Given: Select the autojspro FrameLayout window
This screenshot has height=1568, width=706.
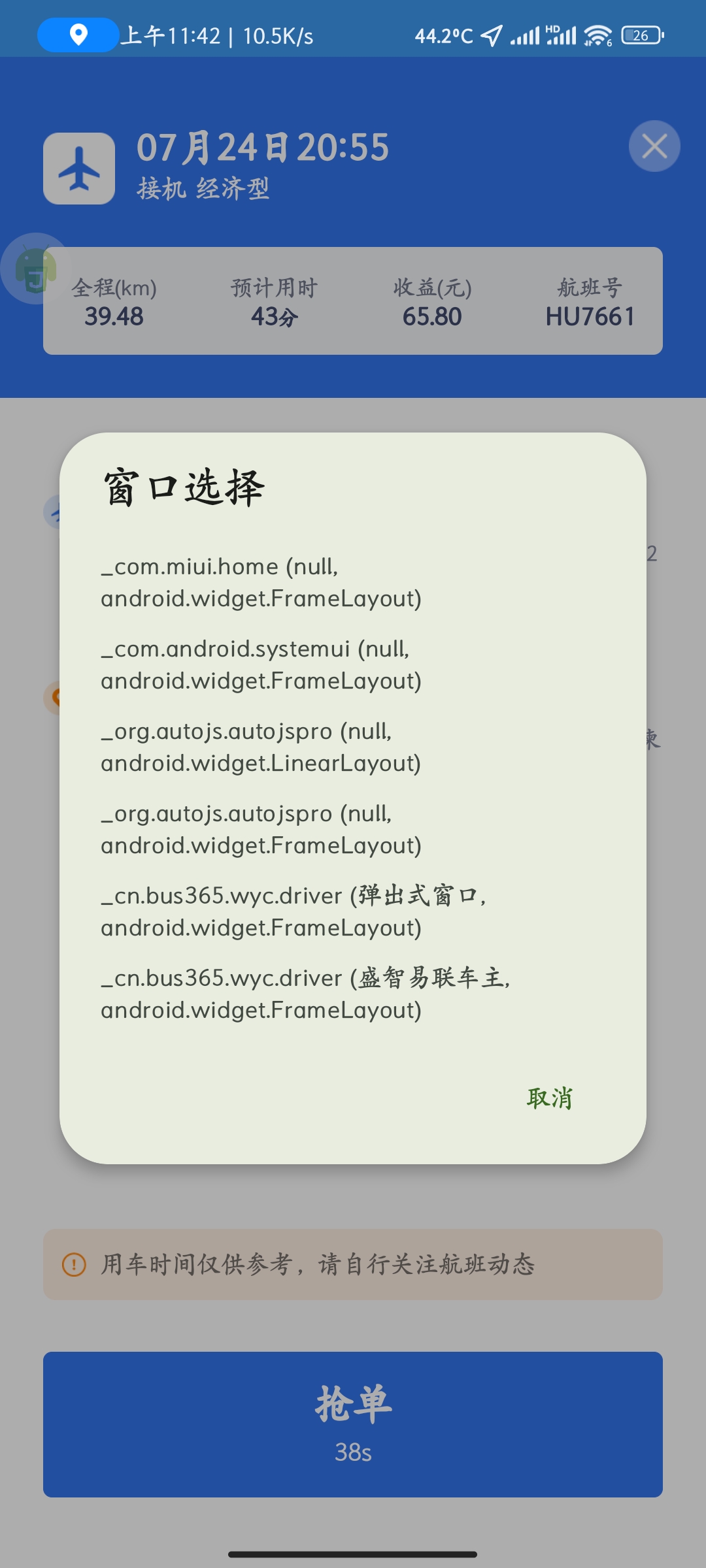Looking at the screenshot, I should point(261,829).
